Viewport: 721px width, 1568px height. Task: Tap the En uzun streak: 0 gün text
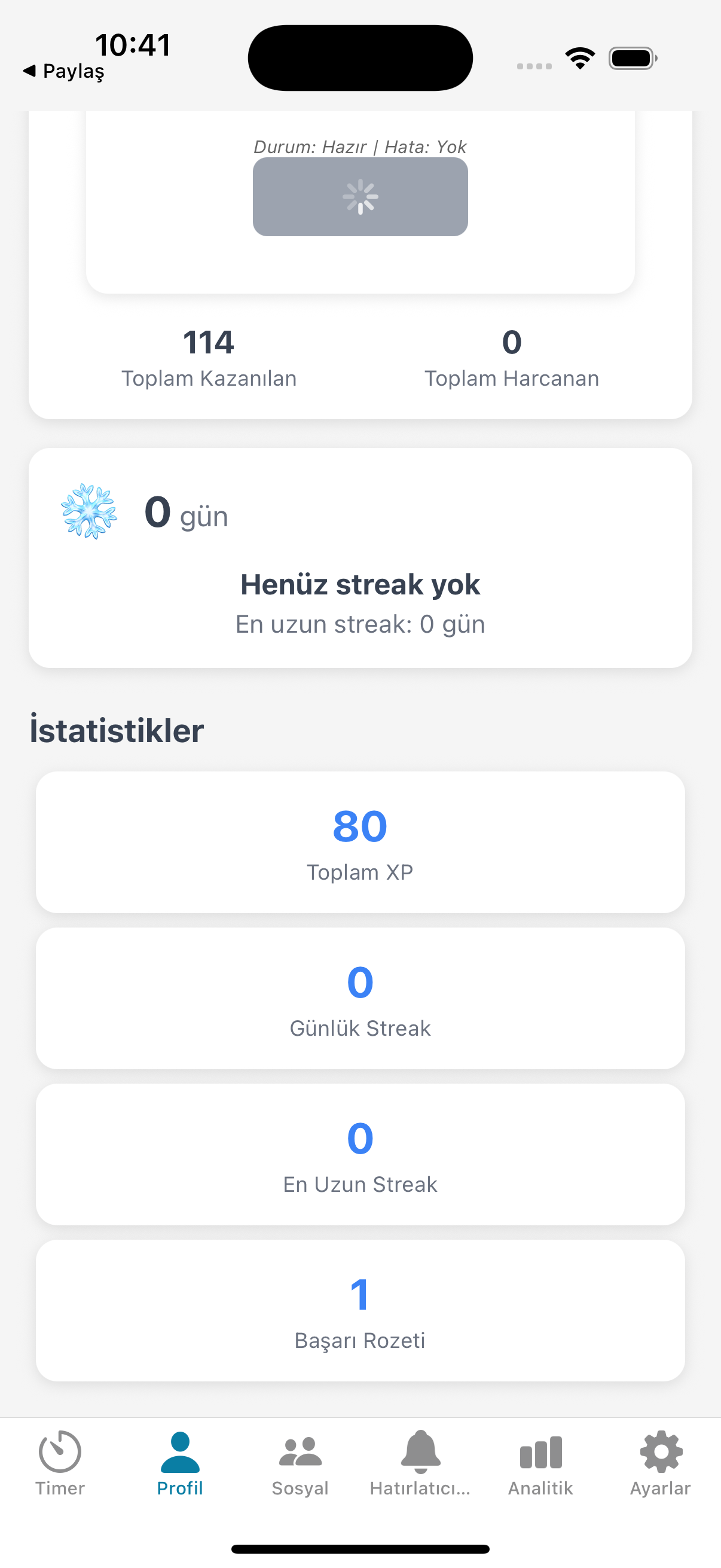(360, 623)
